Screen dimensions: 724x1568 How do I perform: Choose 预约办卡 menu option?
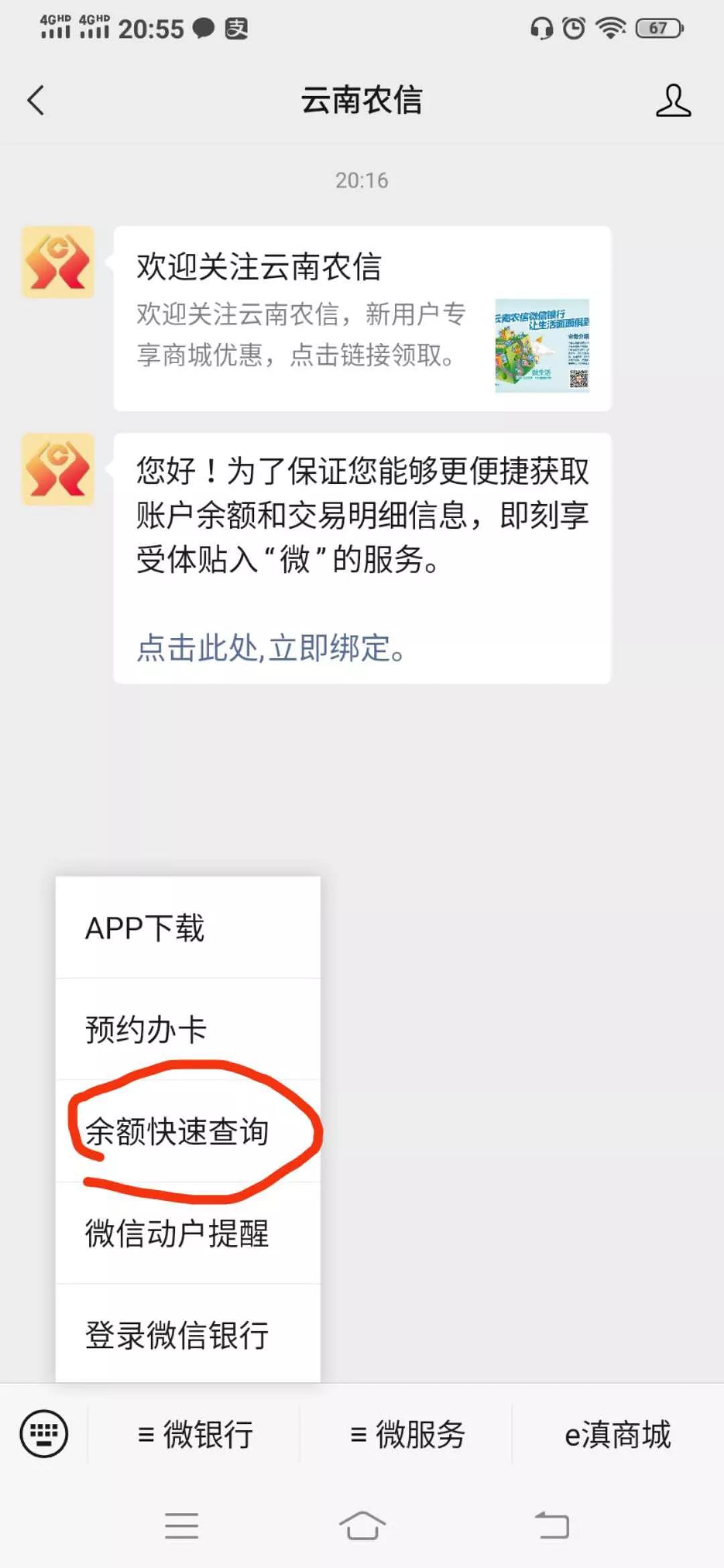(x=188, y=1029)
